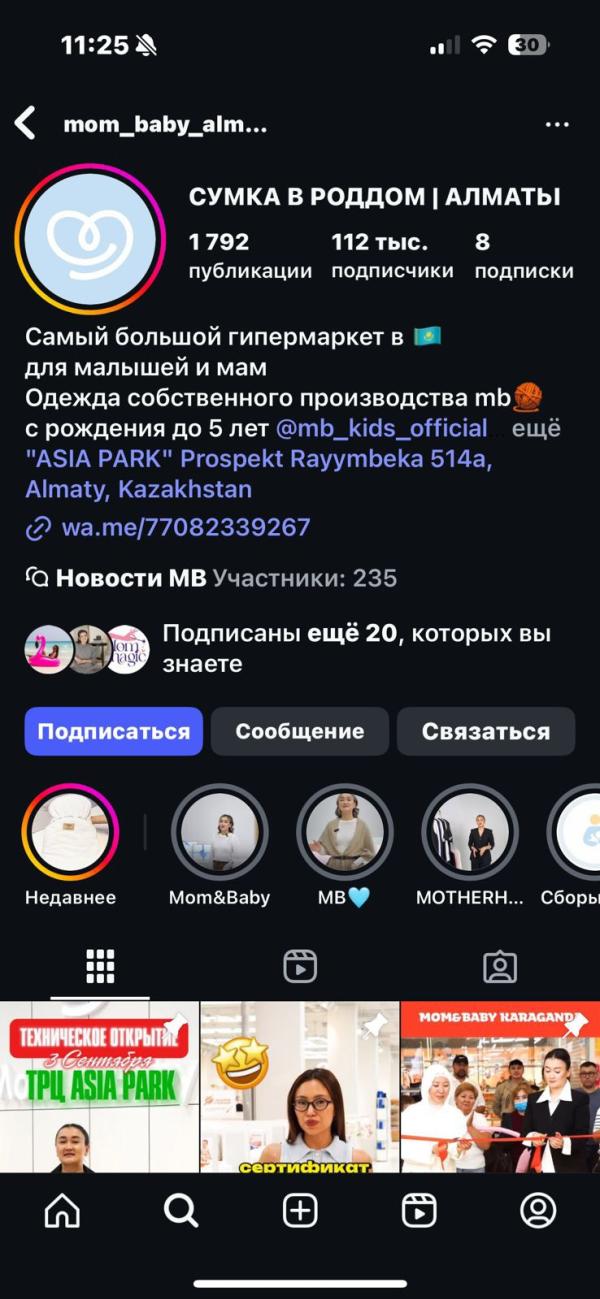600x1299 pixels.
Task: Open the @mb_kids_official profile link
Action: point(382,429)
